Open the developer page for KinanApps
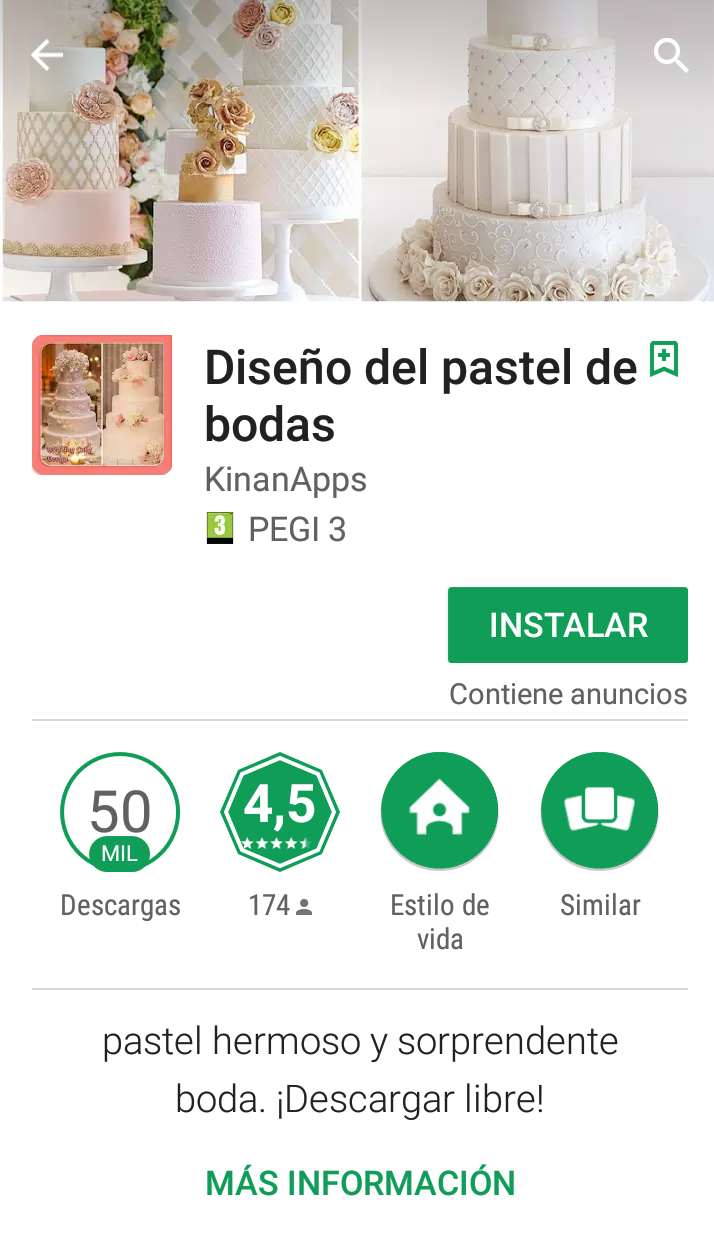This screenshot has height=1233, width=714. click(286, 480)
